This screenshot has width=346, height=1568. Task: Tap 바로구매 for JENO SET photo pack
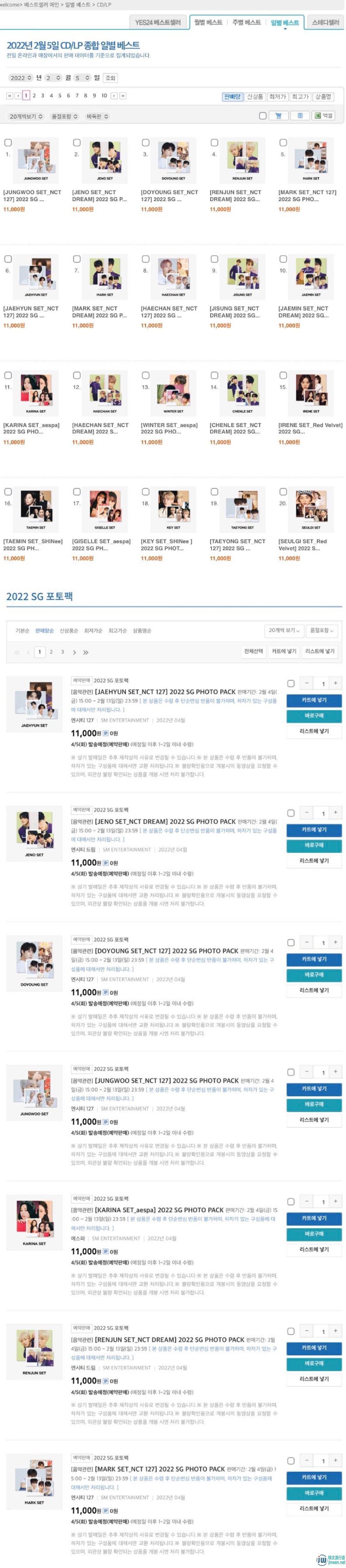coord(314,846)
